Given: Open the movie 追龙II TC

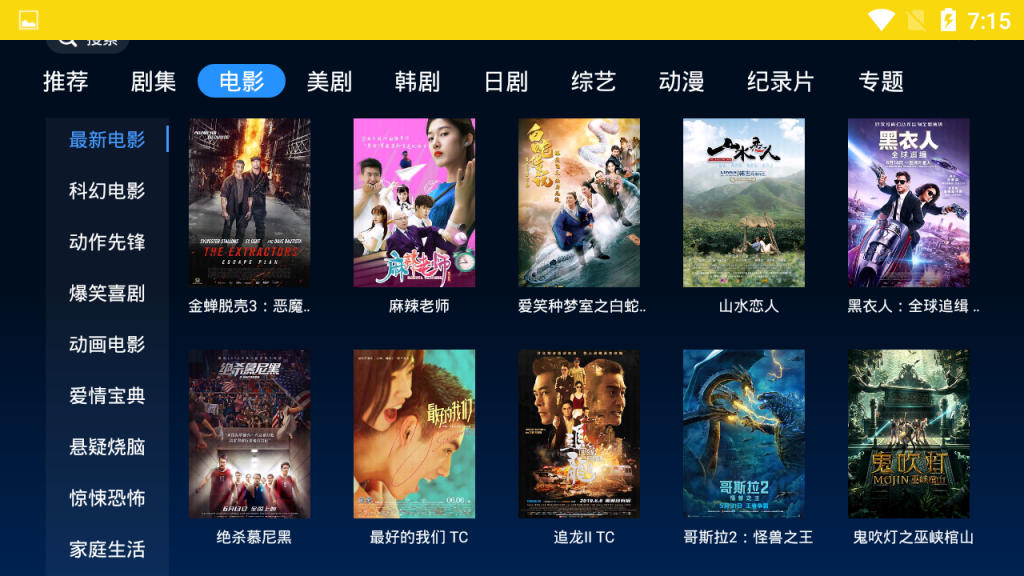Looking at the screenshot, I should click(579, 434).
